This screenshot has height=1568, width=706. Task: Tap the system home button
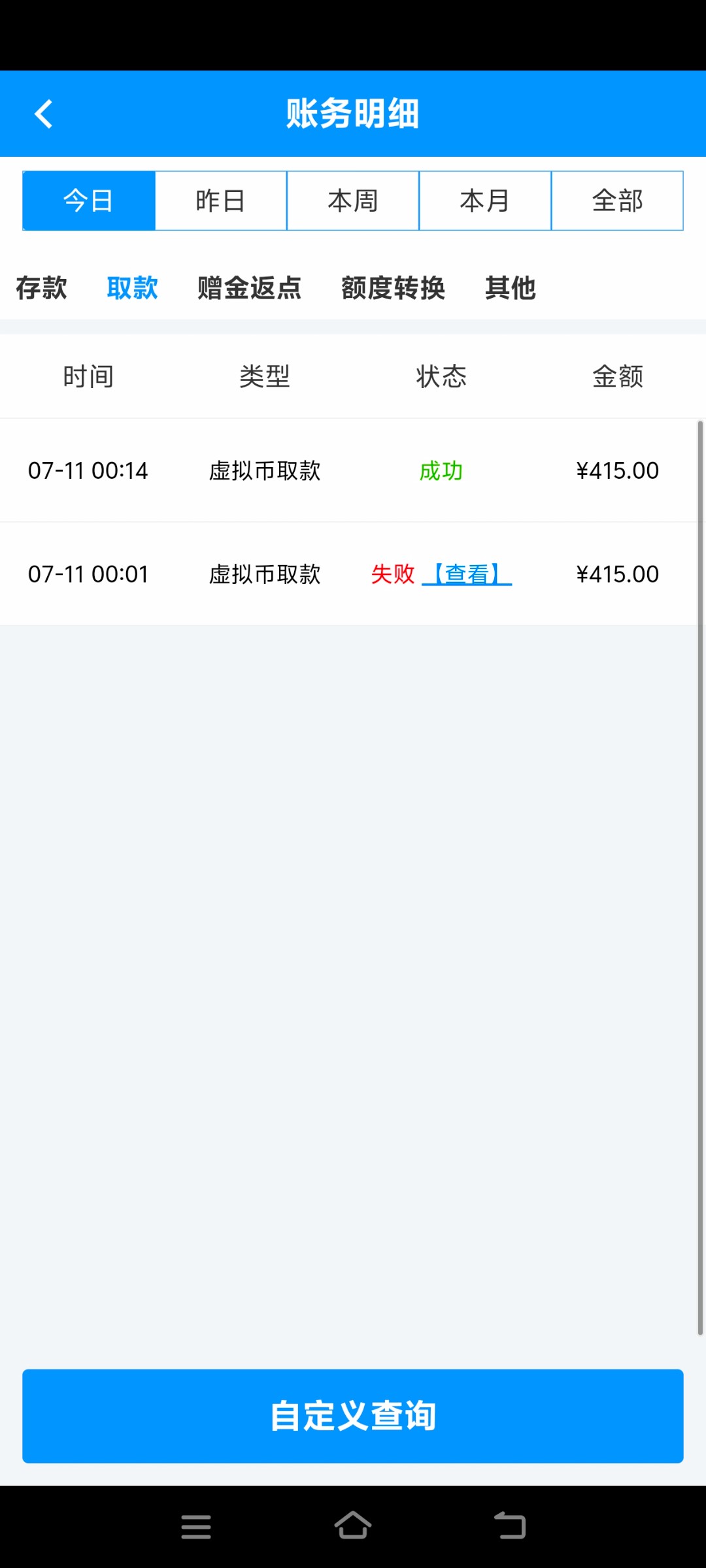click(x=353, y=1526)
